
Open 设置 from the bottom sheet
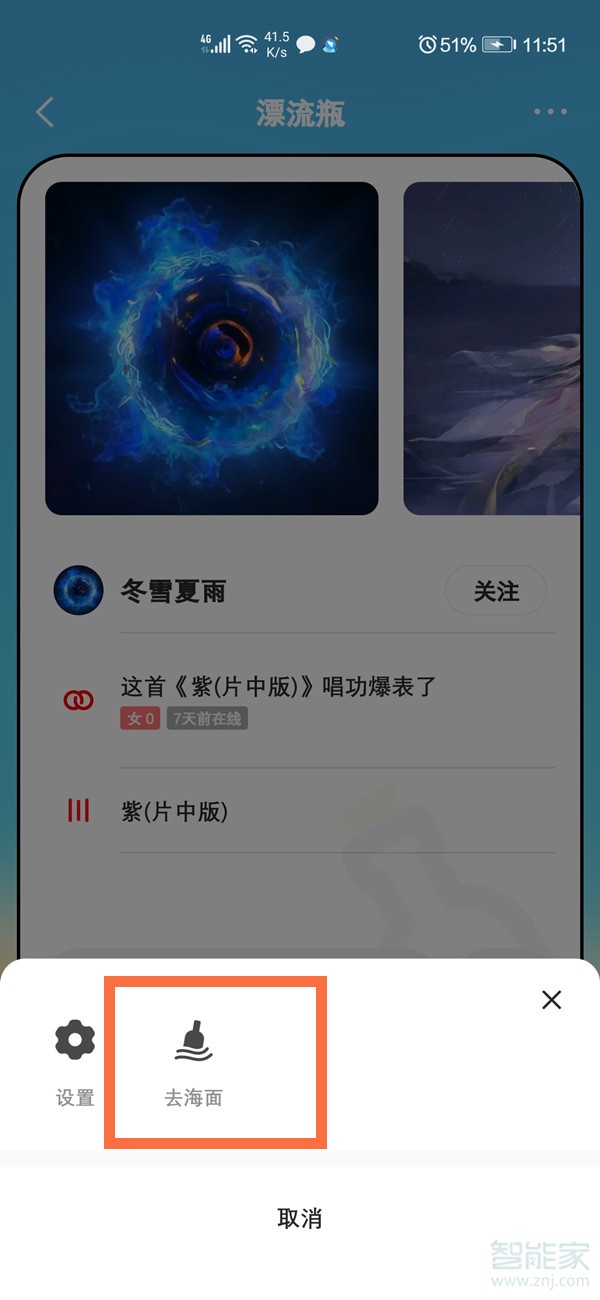[75, 1062]
